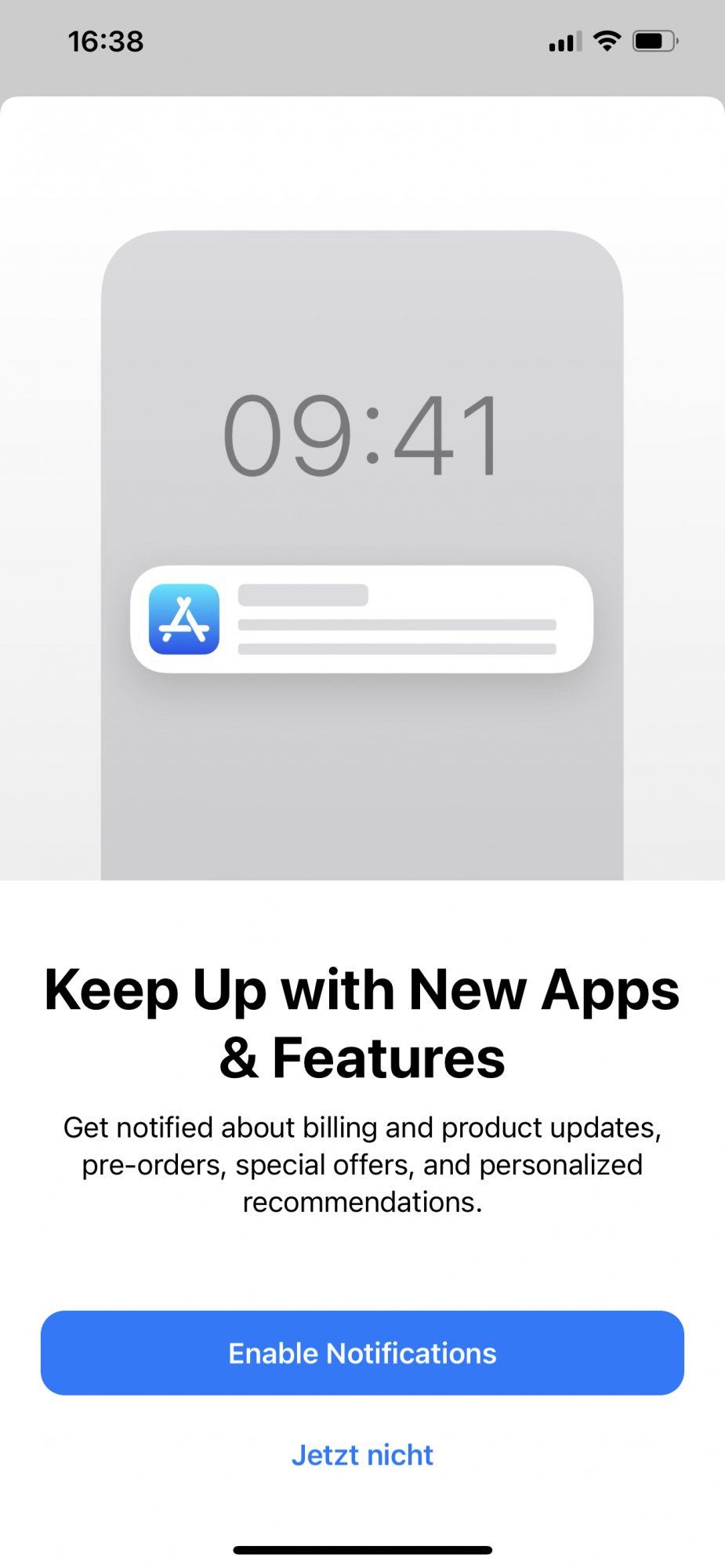Tap the Enable Notifications button

[x=362, y=1352]
